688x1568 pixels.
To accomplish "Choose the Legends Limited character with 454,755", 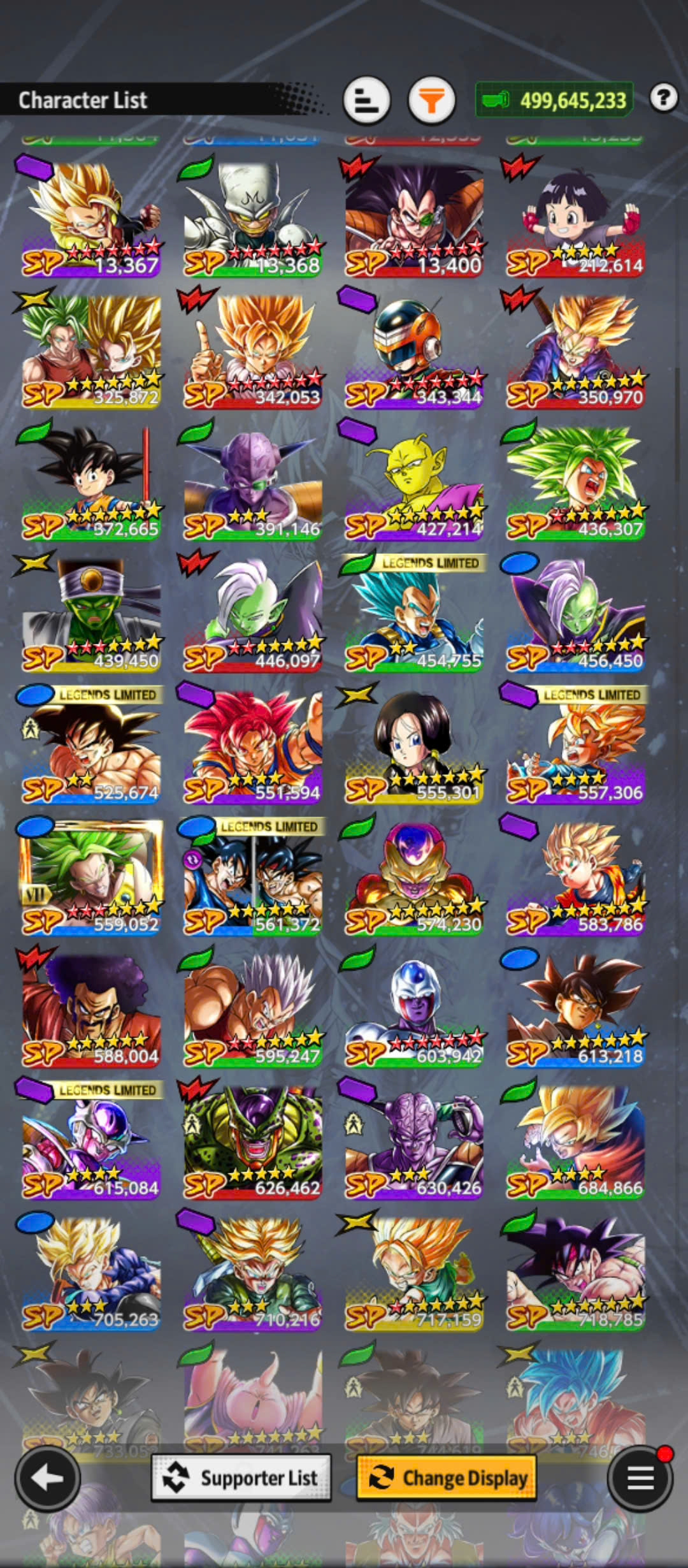I will [414, 615].
